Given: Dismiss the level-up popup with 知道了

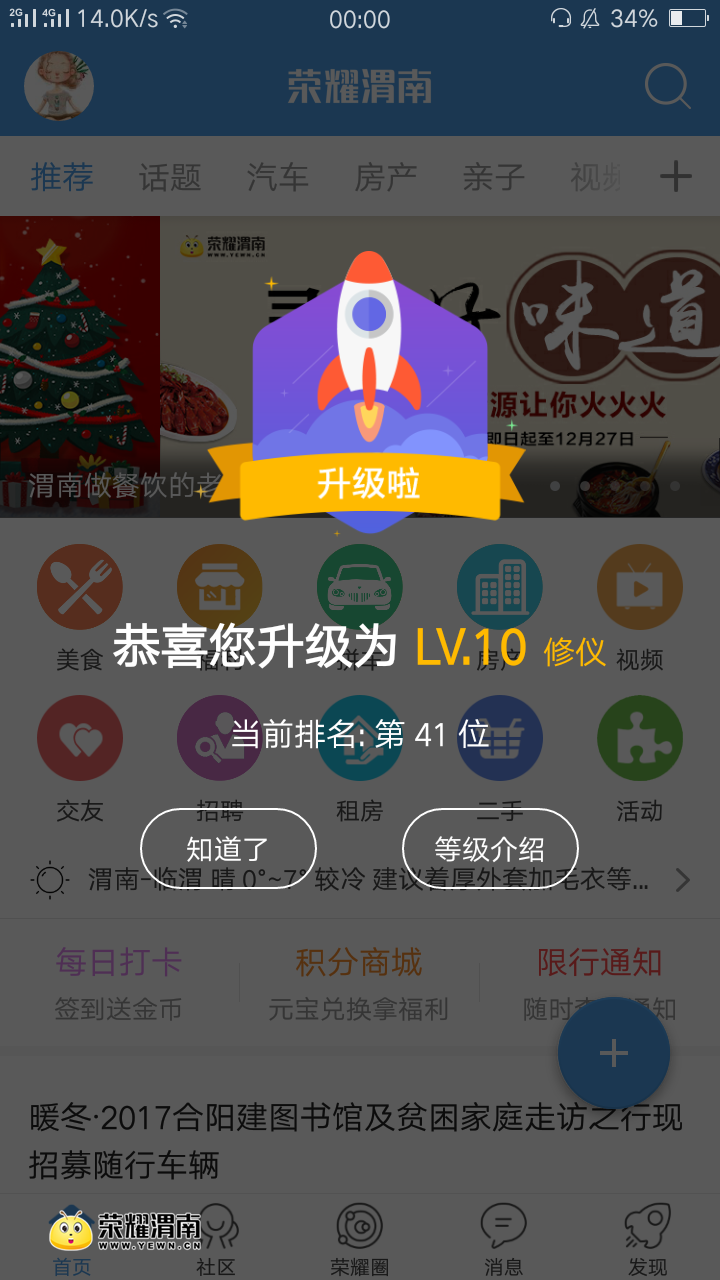Looking at the screenshot, I should click(x=228, y=849).
